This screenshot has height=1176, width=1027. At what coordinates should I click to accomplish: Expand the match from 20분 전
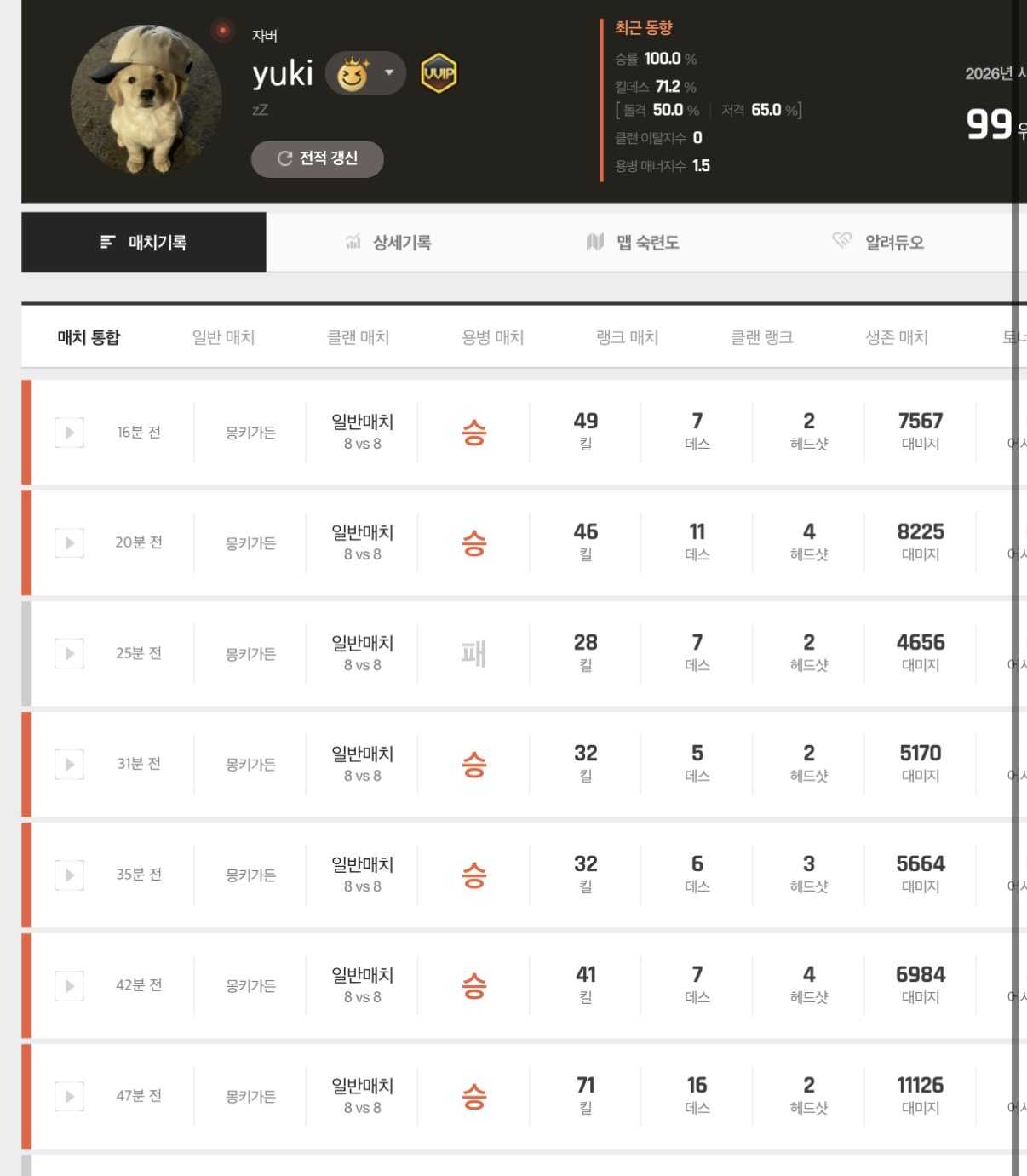click(x=69, y=543)
